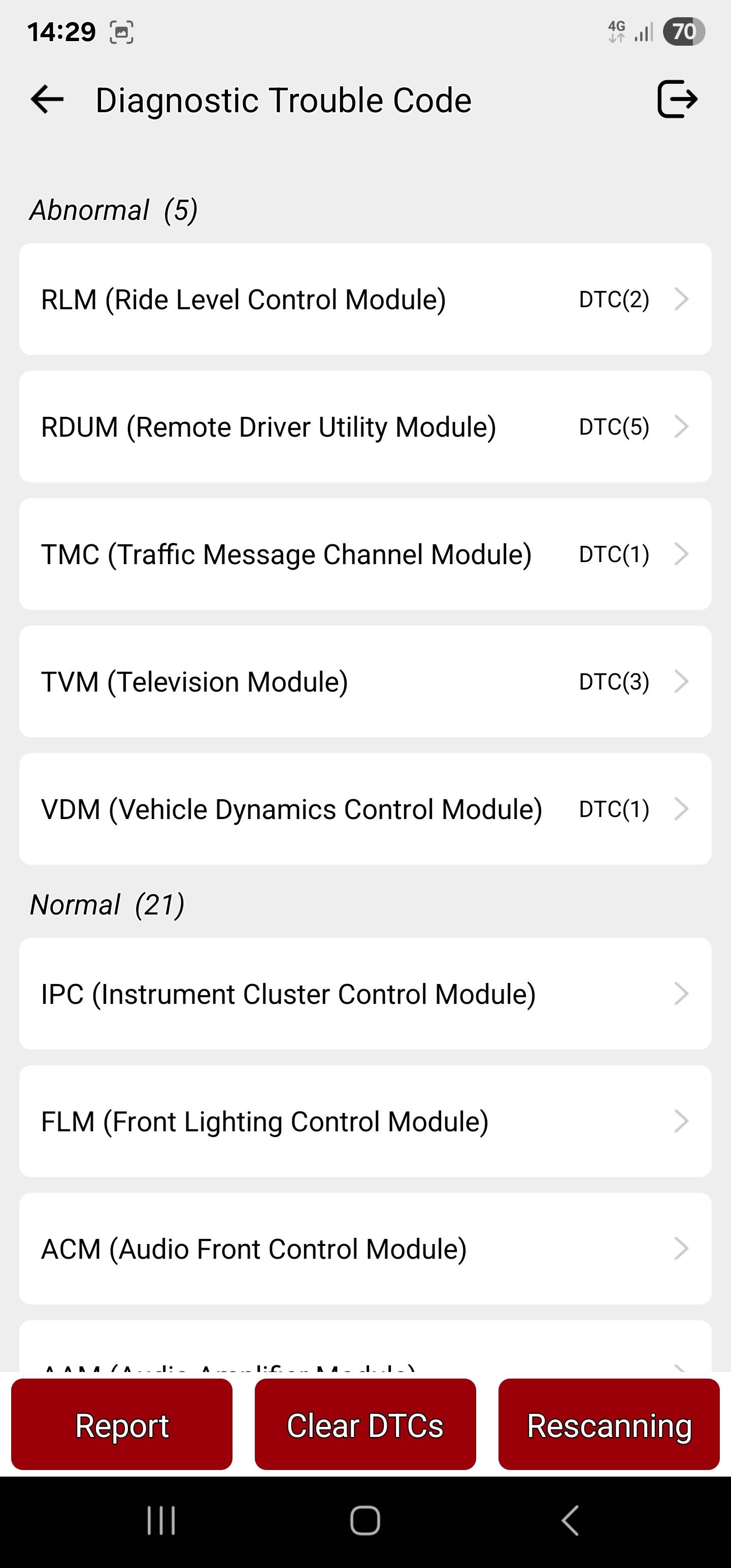731x1568 pixels.
Task: Tap the exit icon in the header
Action: (677, 99)
